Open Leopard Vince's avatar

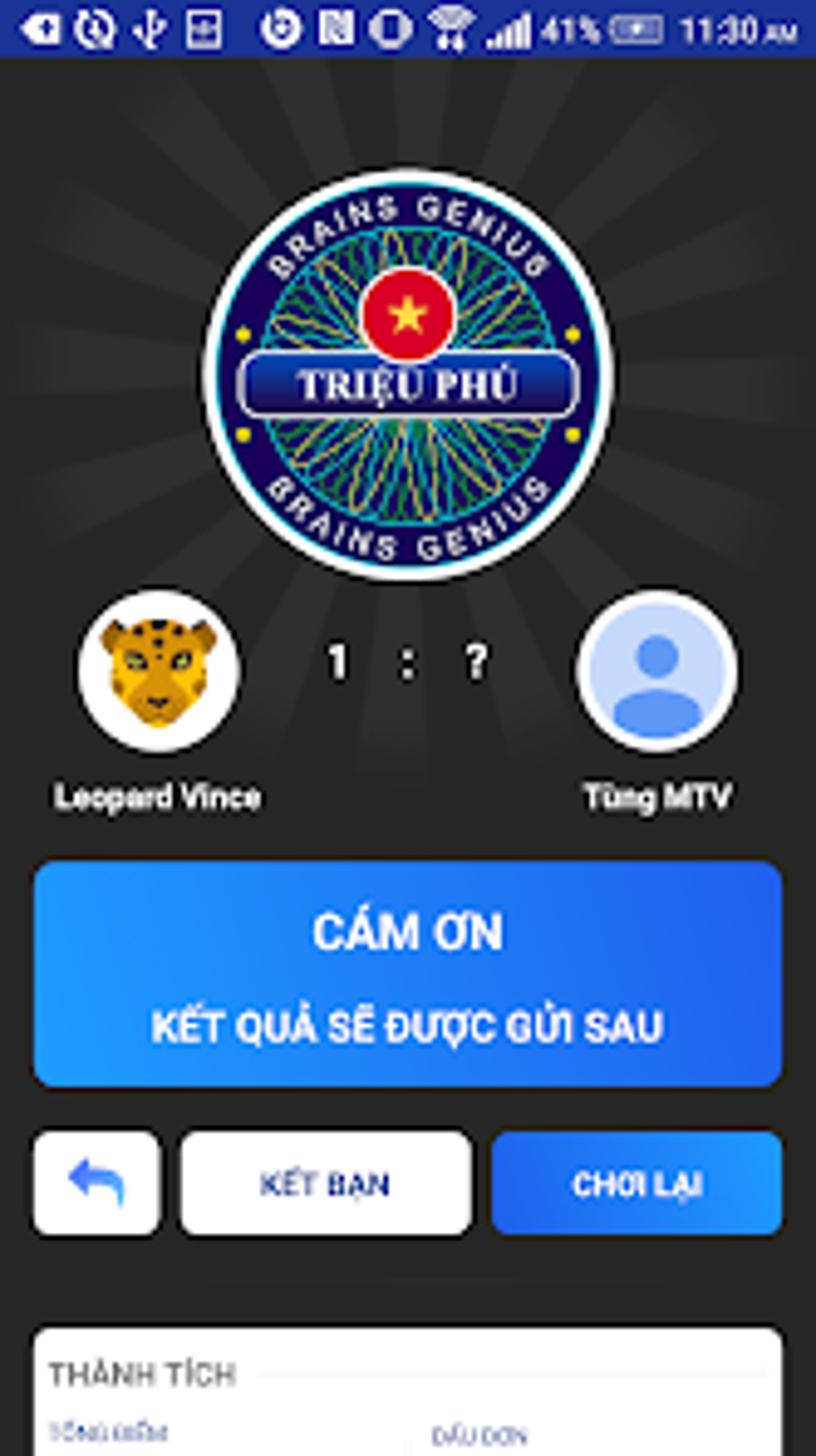[158, 671]
